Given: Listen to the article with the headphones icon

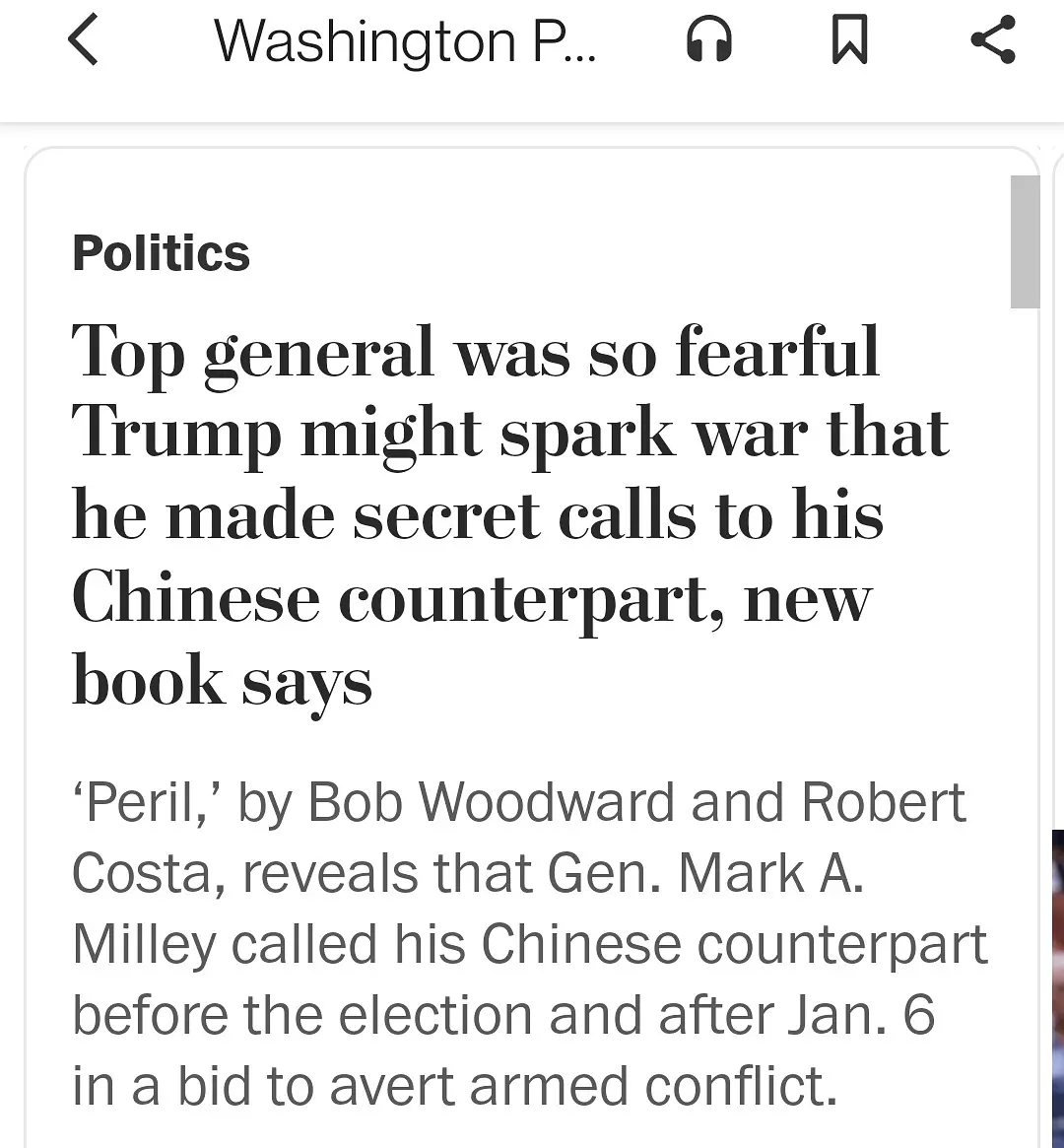Looking at the screenshot, I should pos(708,42).
